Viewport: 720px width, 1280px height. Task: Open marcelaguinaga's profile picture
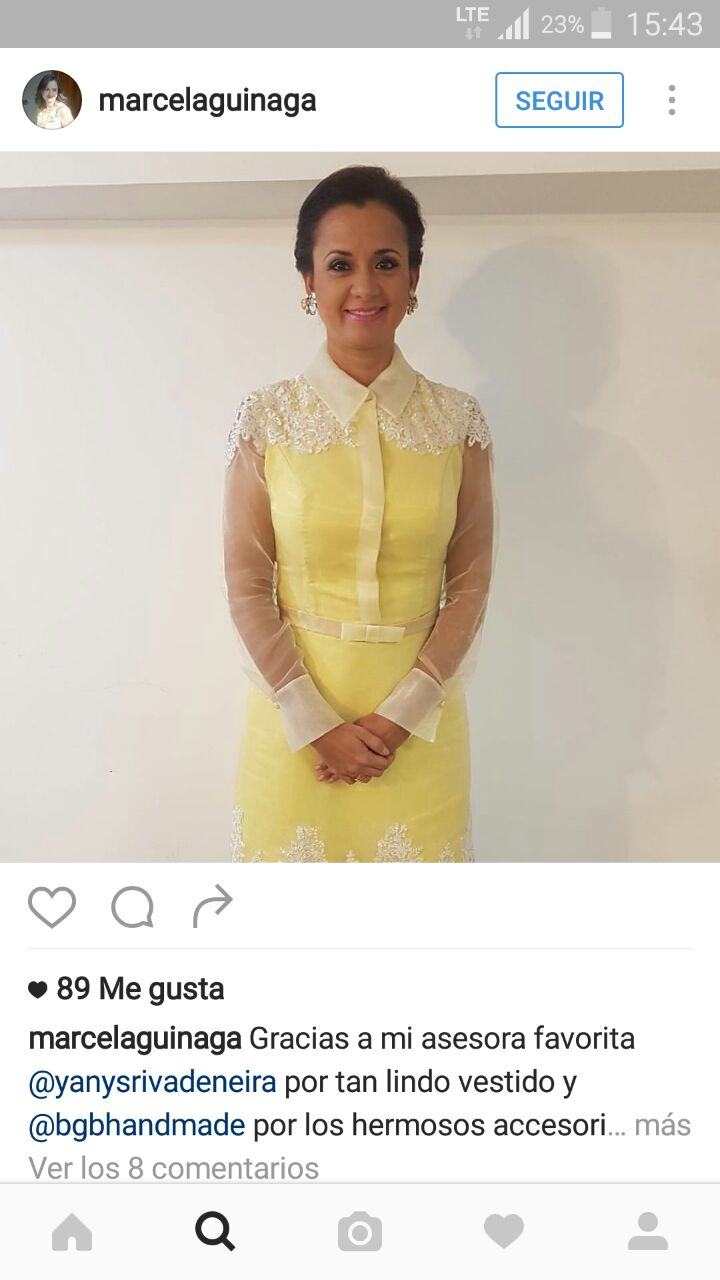52,100
